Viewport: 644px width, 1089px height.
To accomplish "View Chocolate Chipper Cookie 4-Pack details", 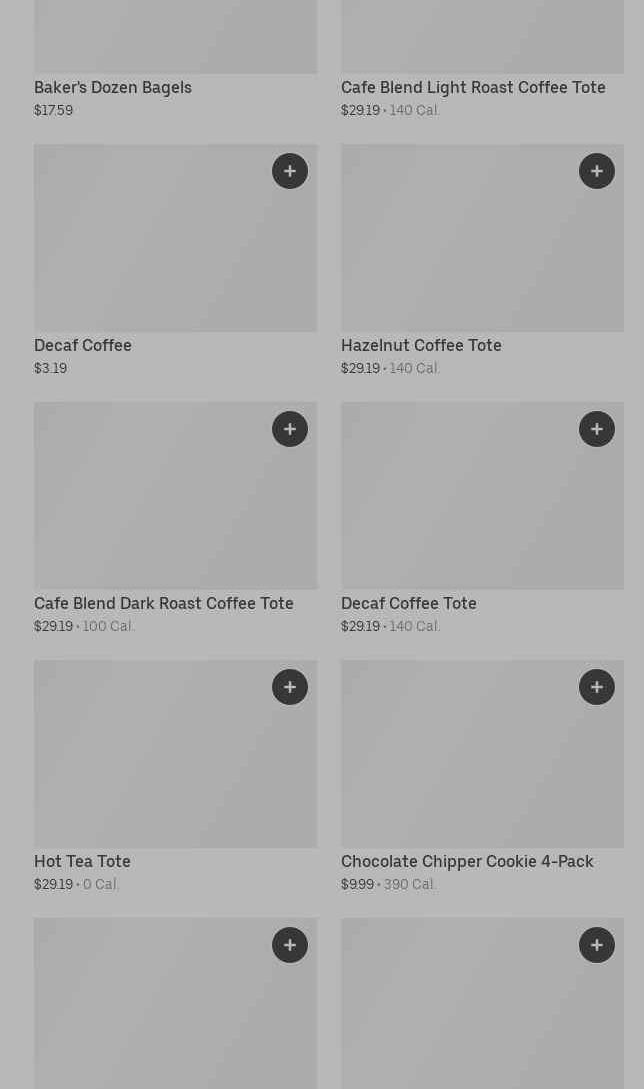I will click(467, 861).
